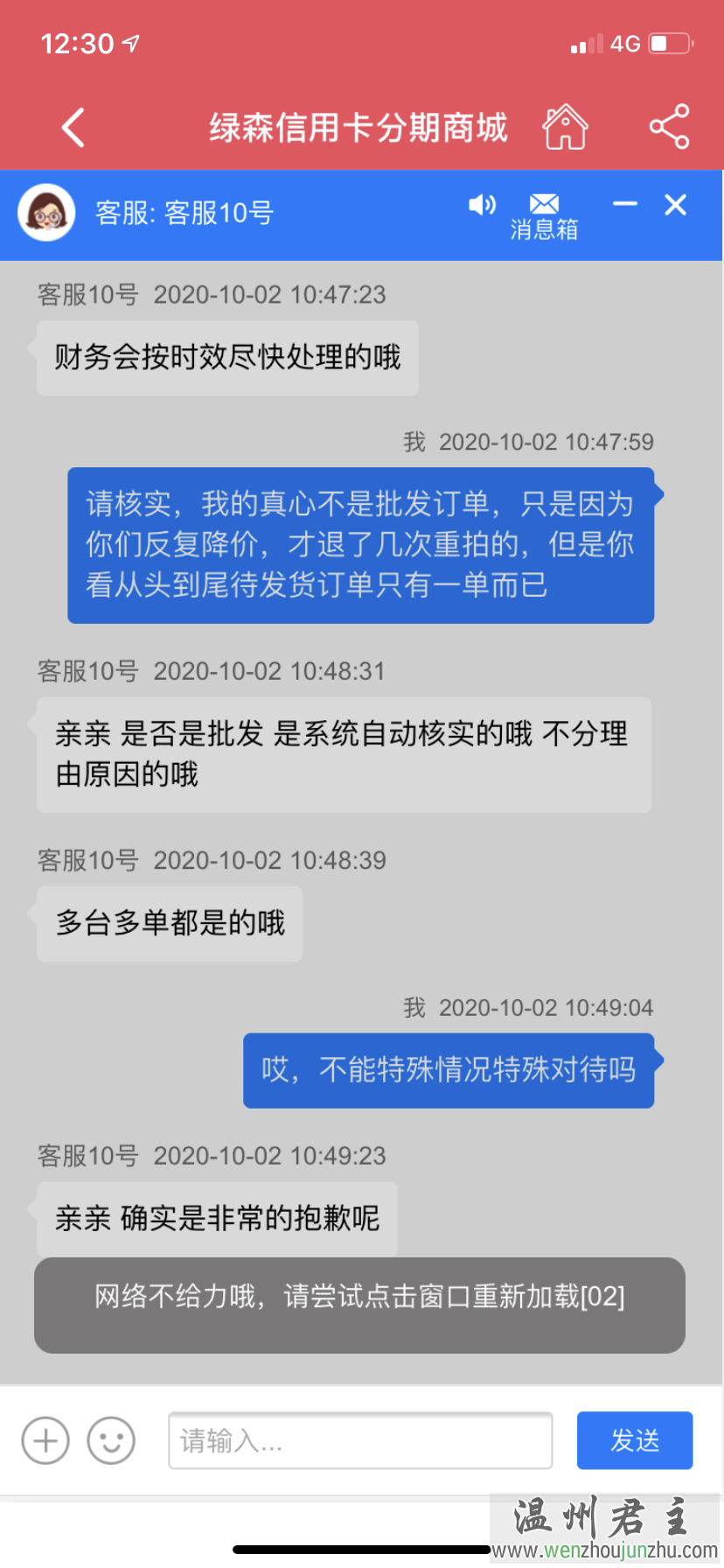Share this page via the share icon
This screenshot has width=724, height=1568.
point(670,128)
